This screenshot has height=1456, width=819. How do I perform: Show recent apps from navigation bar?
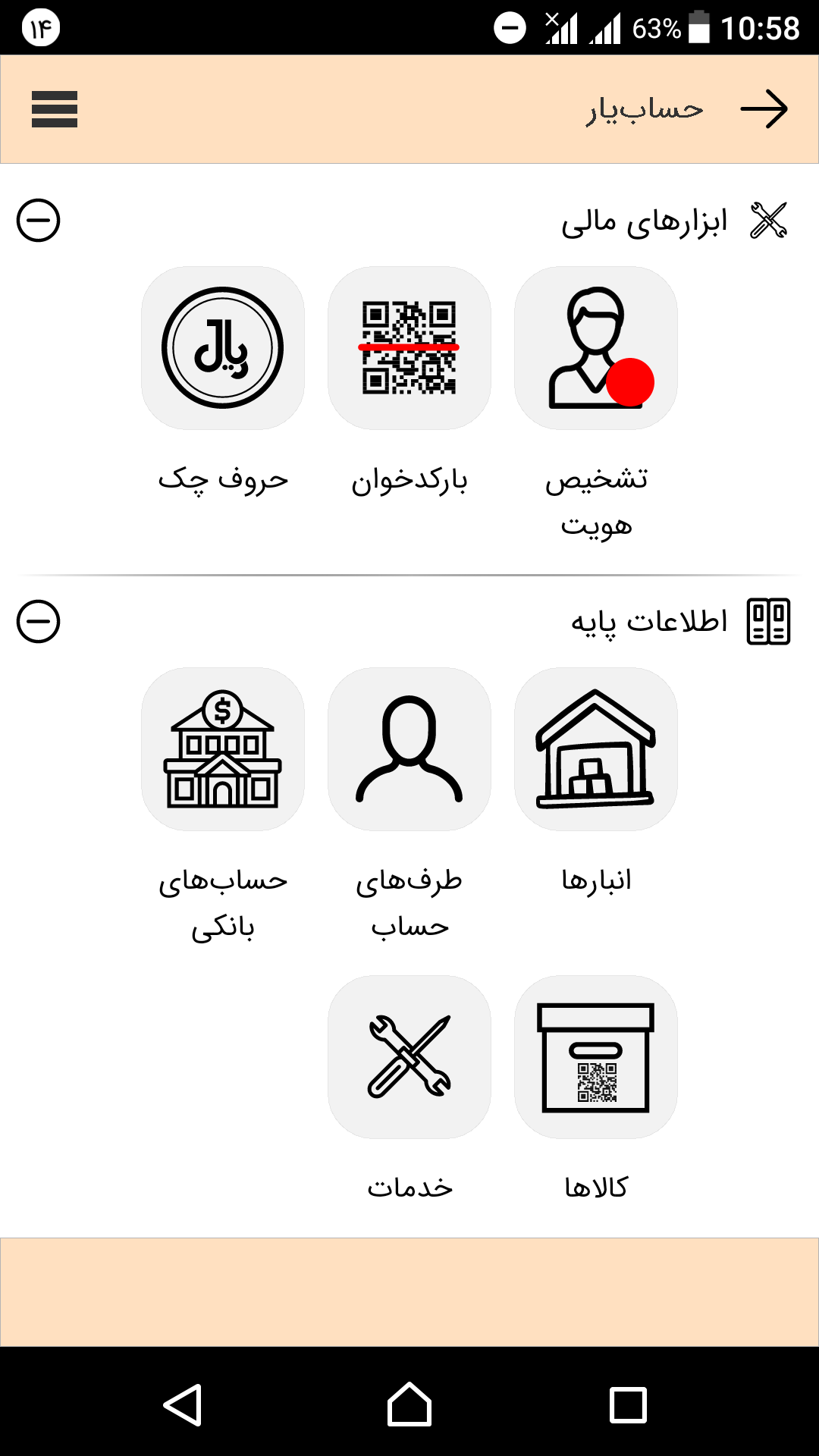[629, 1405]
